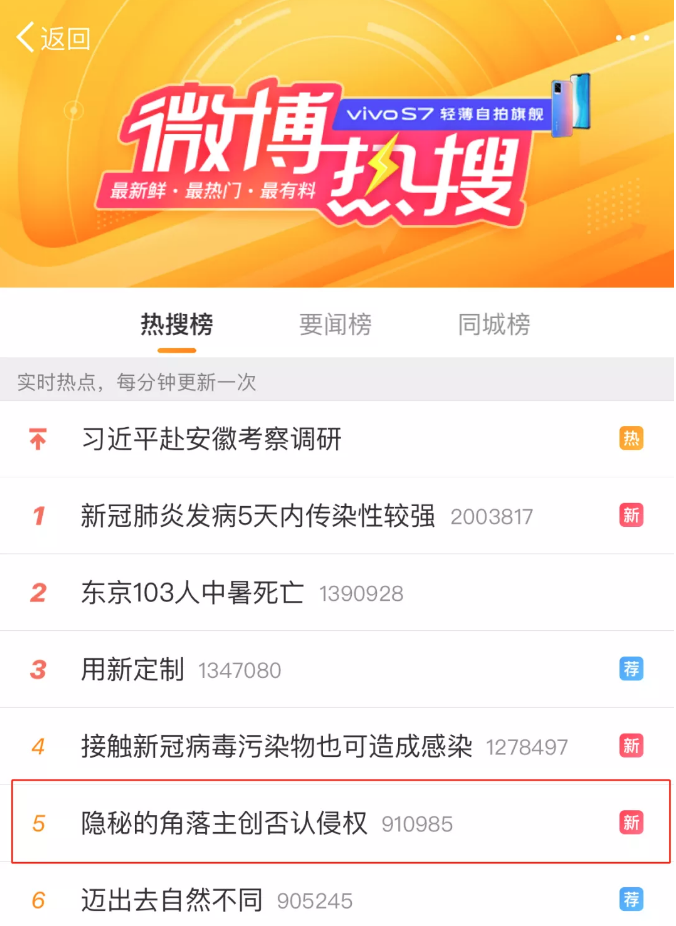Open the 迈出去自然不同 topic
The width and height of the screenshot is (676, 926).
click(x=172, y=900)
